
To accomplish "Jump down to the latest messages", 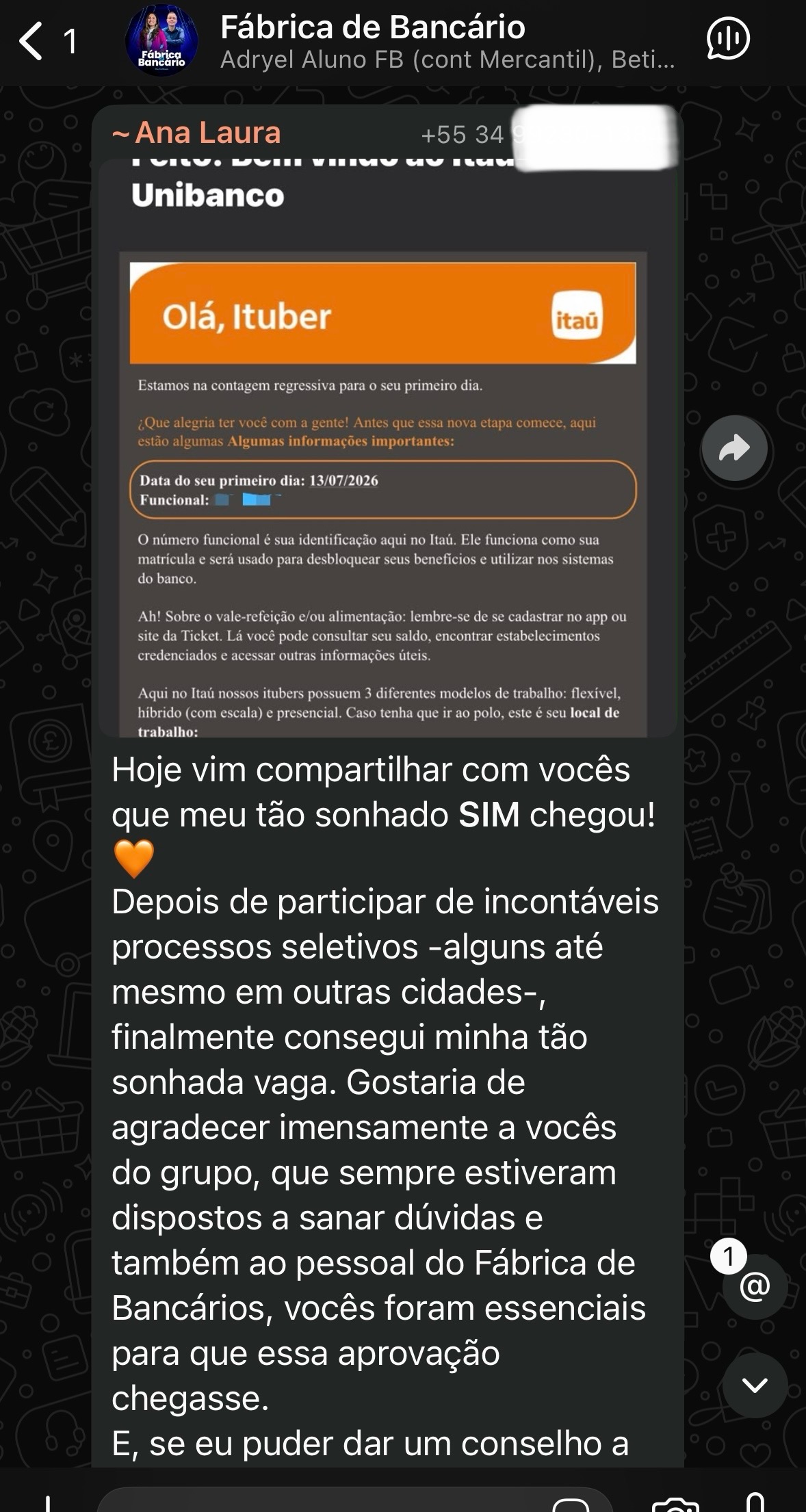I will pyautogui.click(x=755, y=1385).
